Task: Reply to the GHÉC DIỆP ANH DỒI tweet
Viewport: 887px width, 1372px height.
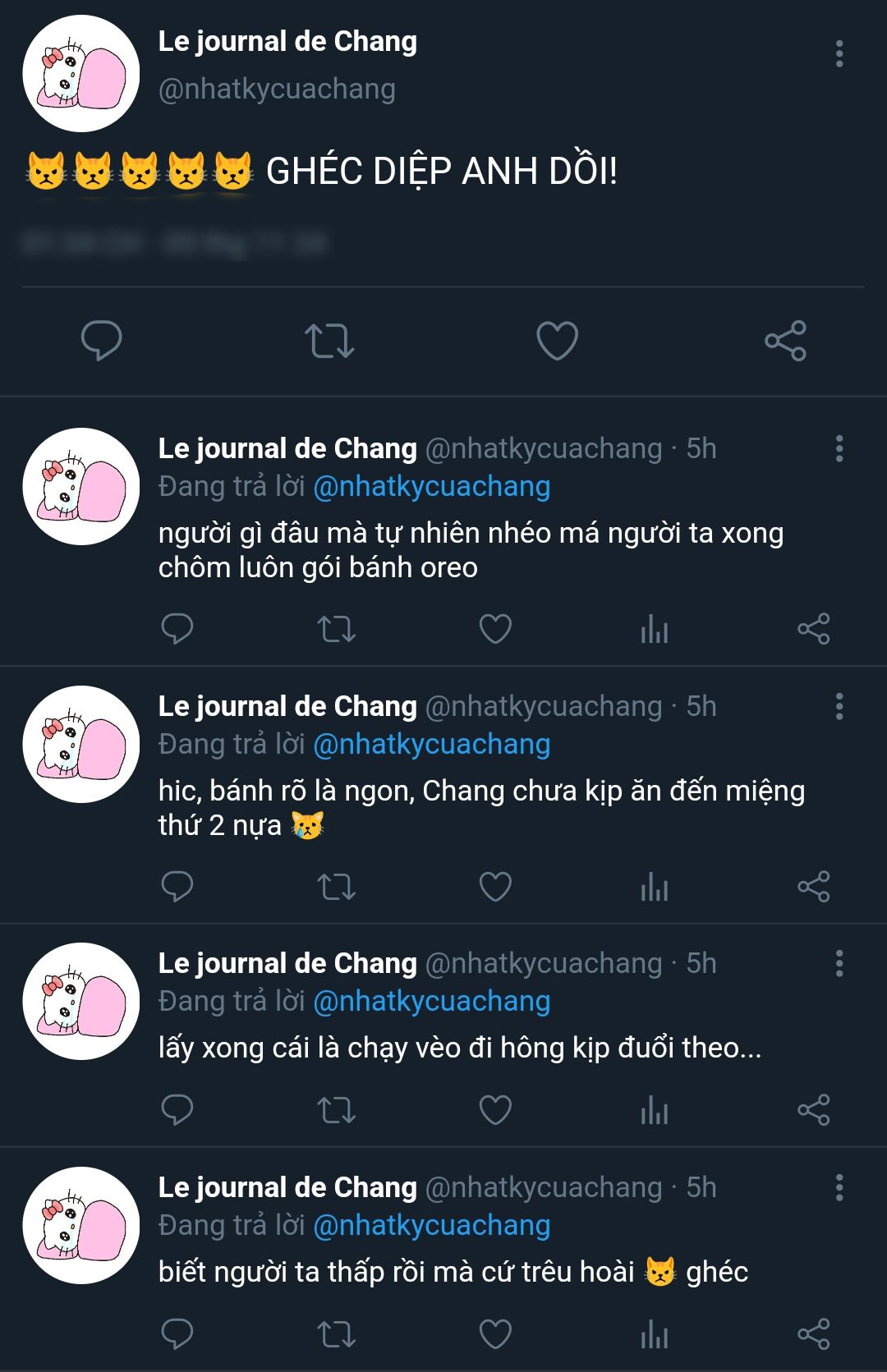Action: (x=102, y=341)
